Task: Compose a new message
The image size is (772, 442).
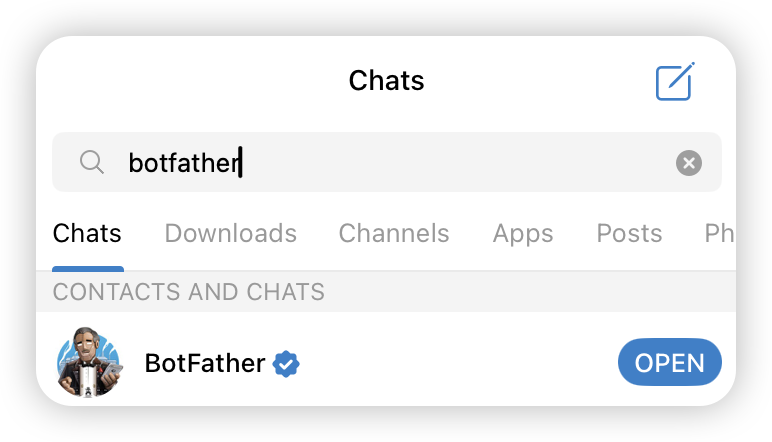Action: point(674,82)
